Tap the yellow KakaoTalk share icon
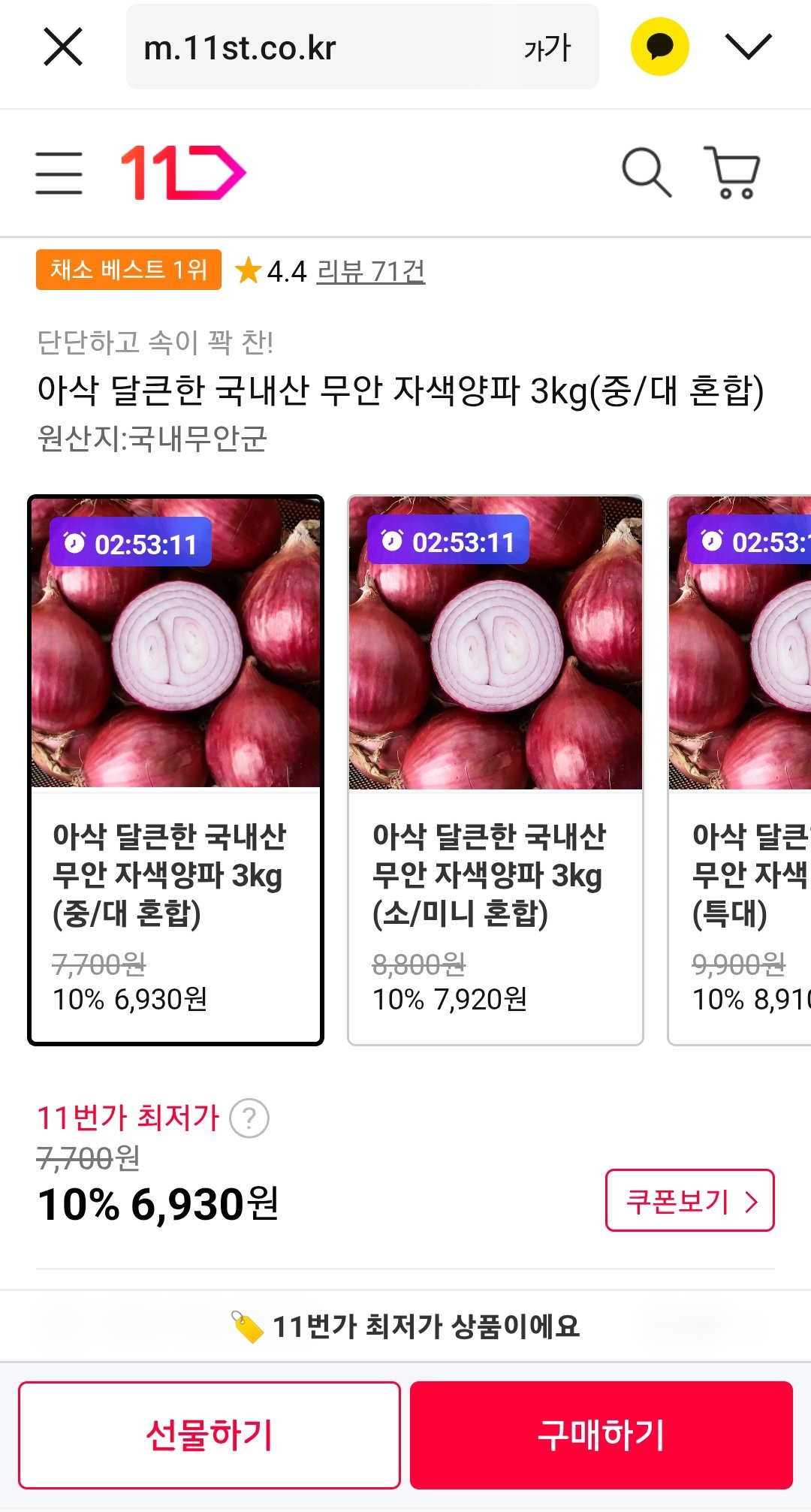The height and width of the screenshot is (1512, 811). pos(659,45)
